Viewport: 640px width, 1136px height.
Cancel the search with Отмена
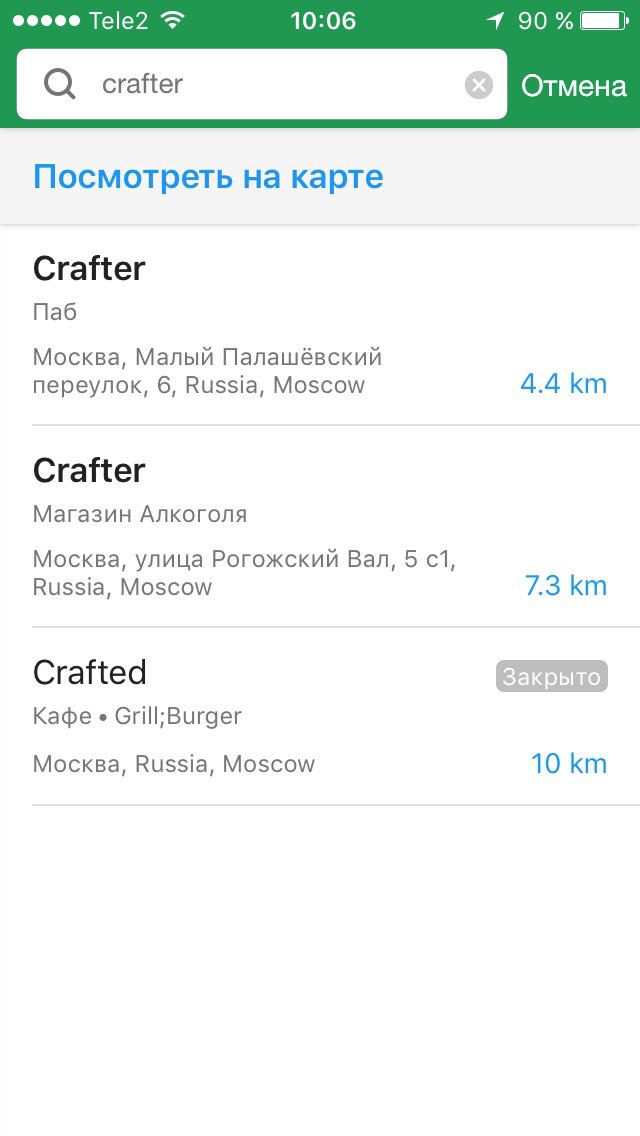click(x=573, y=85)
